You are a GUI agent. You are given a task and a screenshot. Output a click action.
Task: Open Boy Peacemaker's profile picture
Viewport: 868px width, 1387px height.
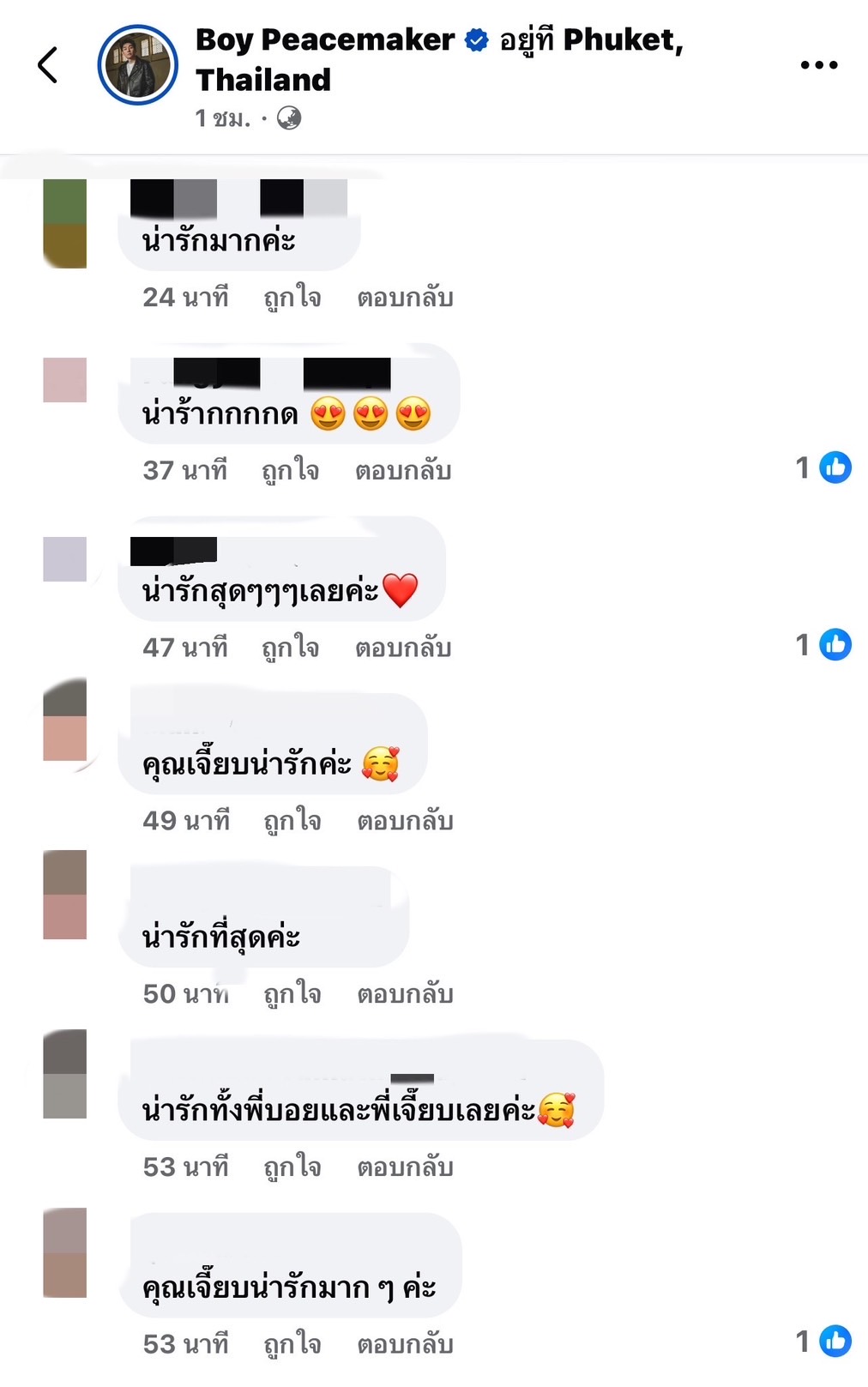pos(137,65)
